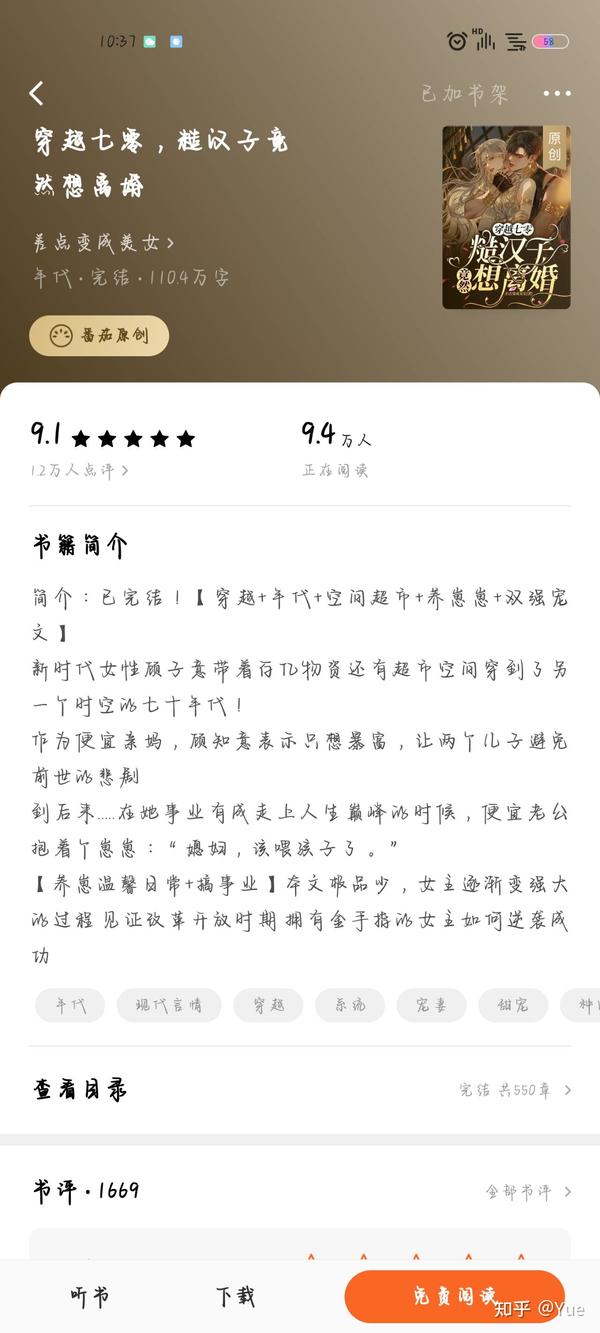600x1333 pixels.
Task: Start 免费阅读 free reading
Action: [x=454, y=1297]
